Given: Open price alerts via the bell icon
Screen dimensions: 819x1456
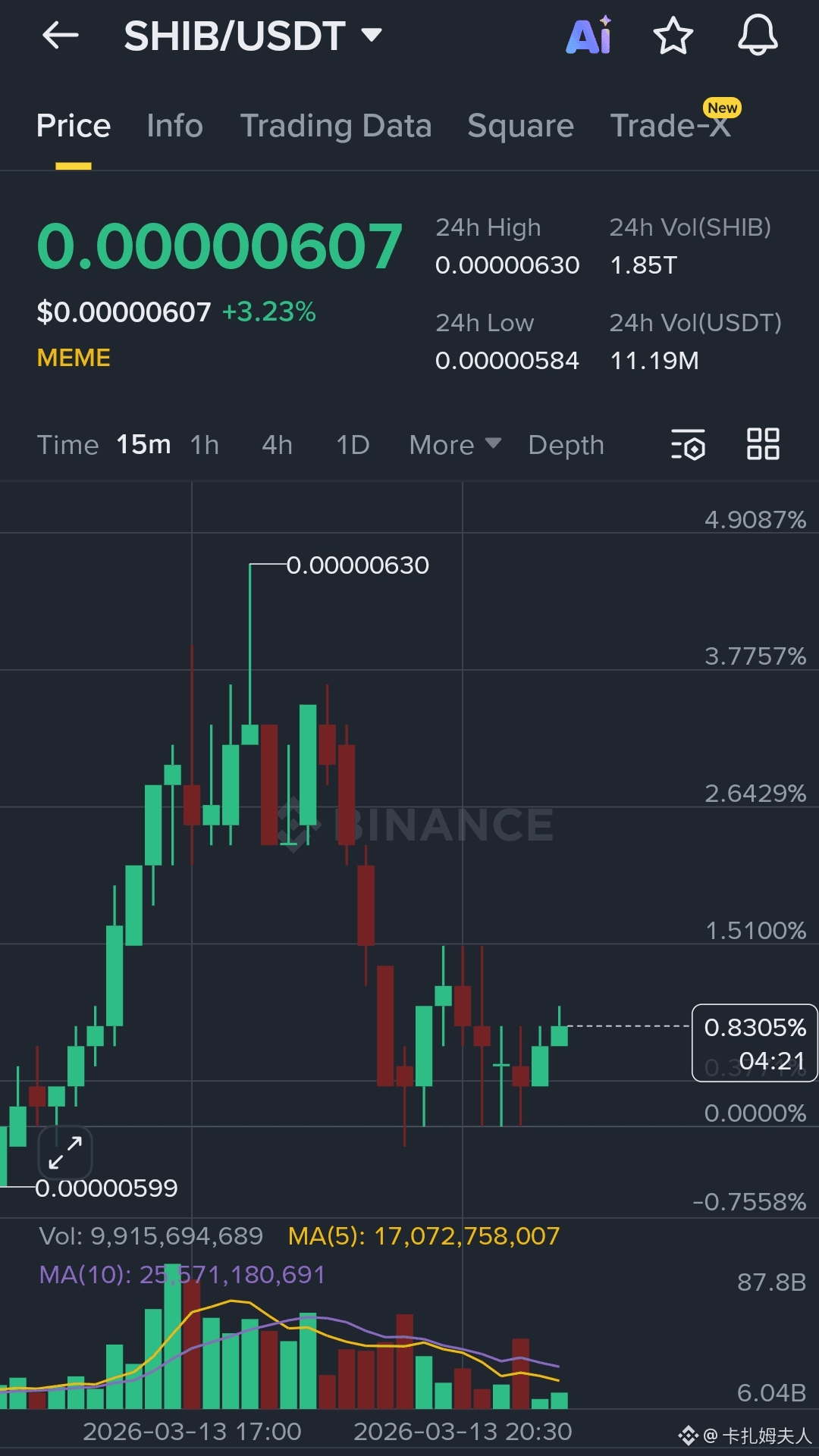Looking at the screenshot, I should [x=758, y=36].
